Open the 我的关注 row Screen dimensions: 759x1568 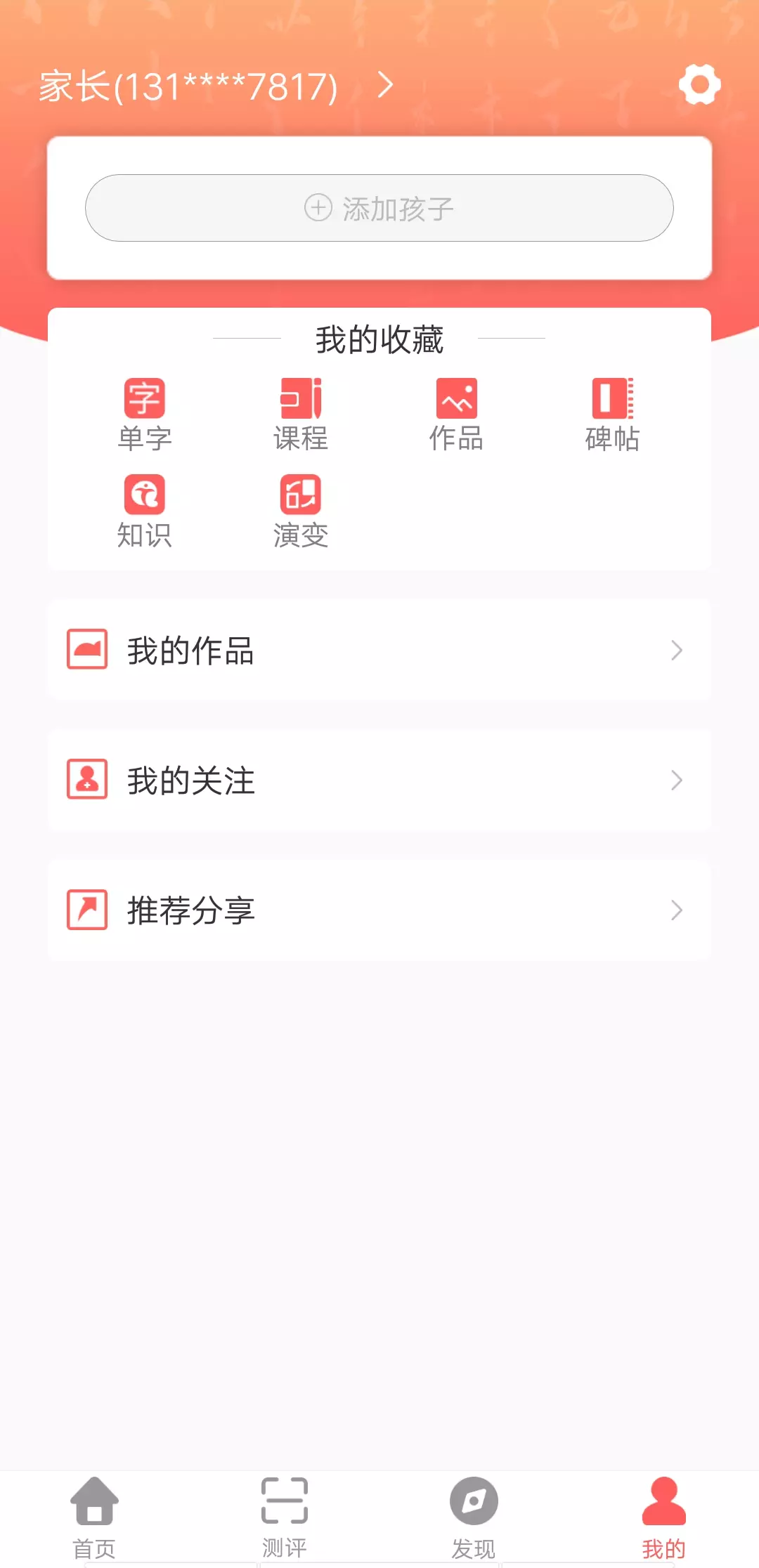pyautogui.click(x=379, y=780)
